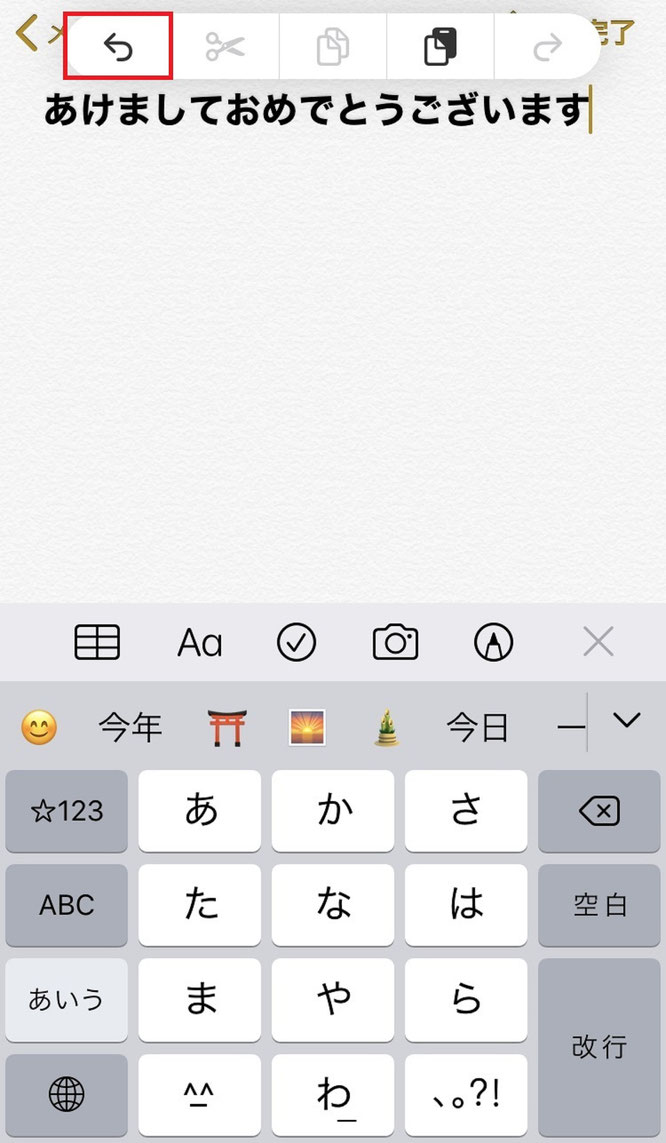Choose the 今日 suggestion

pos(477,727)
